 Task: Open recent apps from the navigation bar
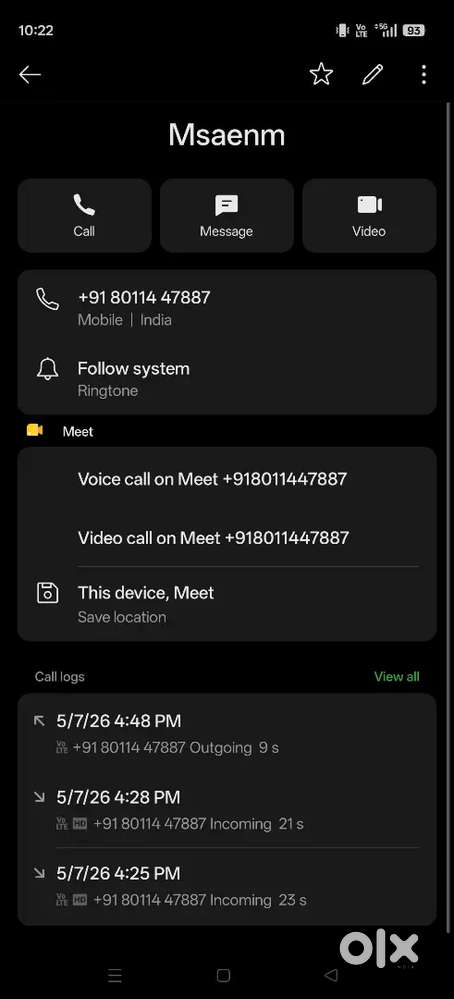pos(115,975)
